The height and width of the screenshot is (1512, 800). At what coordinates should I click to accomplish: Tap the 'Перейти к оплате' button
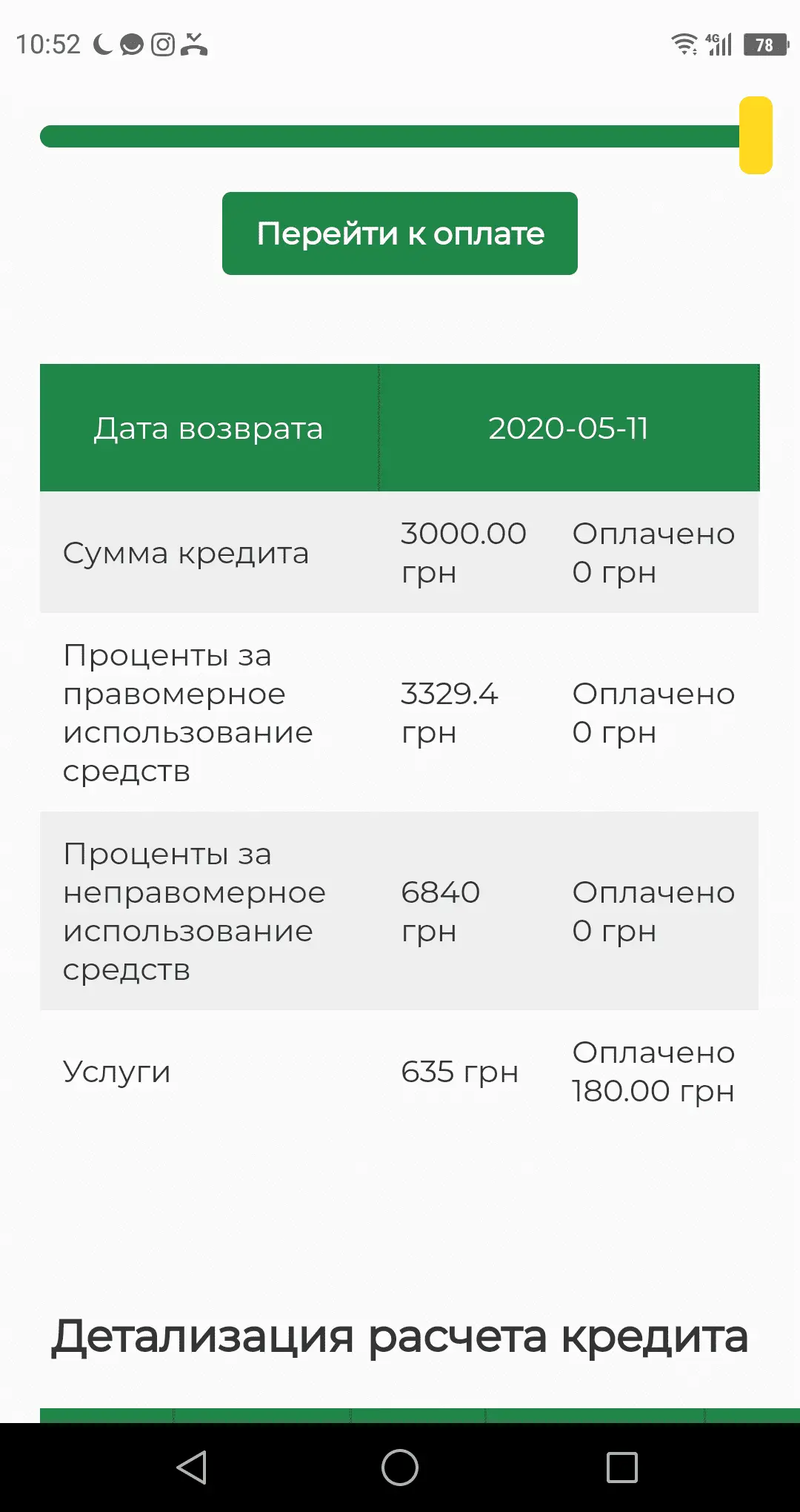coord(400,233)
